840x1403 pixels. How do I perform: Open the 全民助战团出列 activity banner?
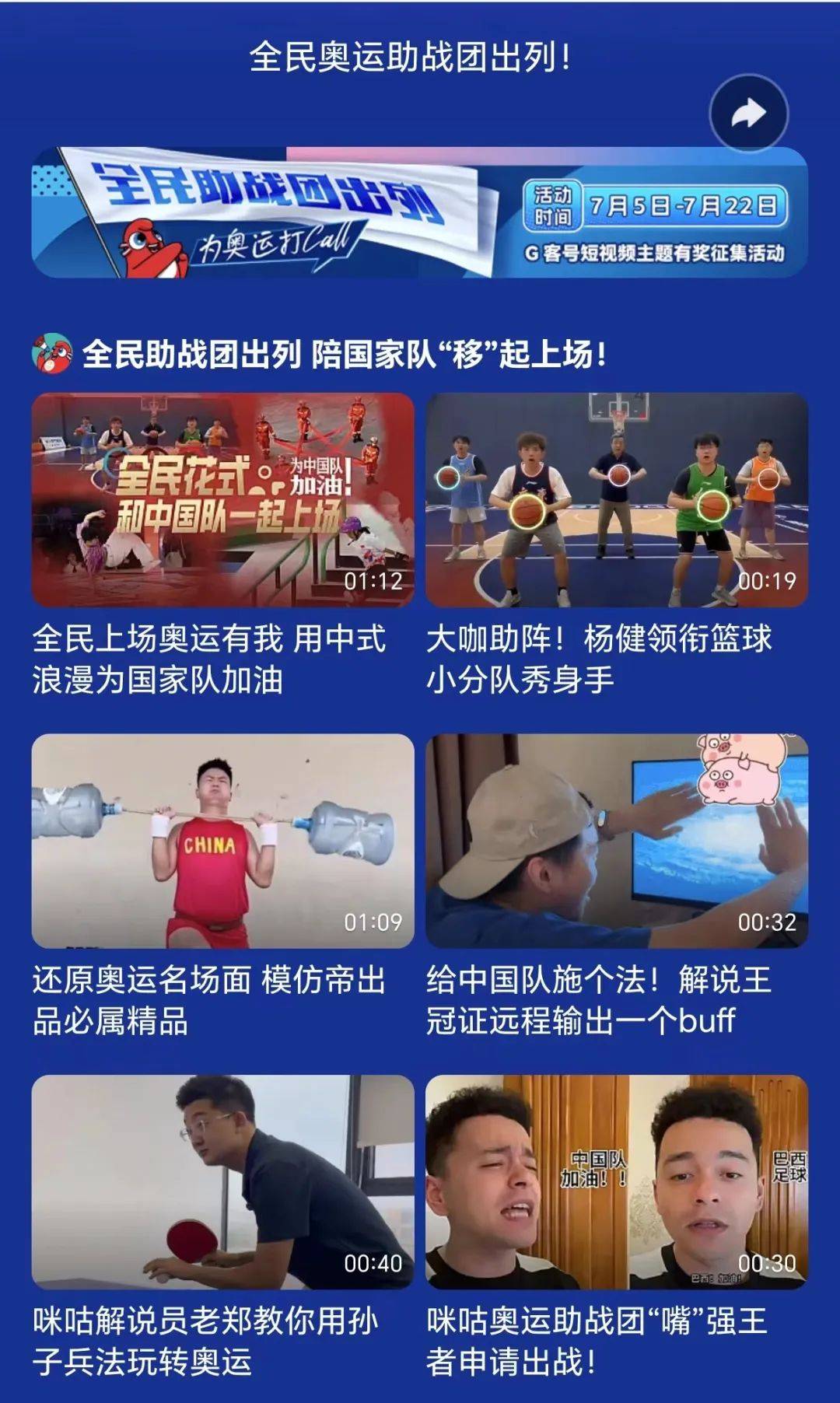[x=418, y=214]
